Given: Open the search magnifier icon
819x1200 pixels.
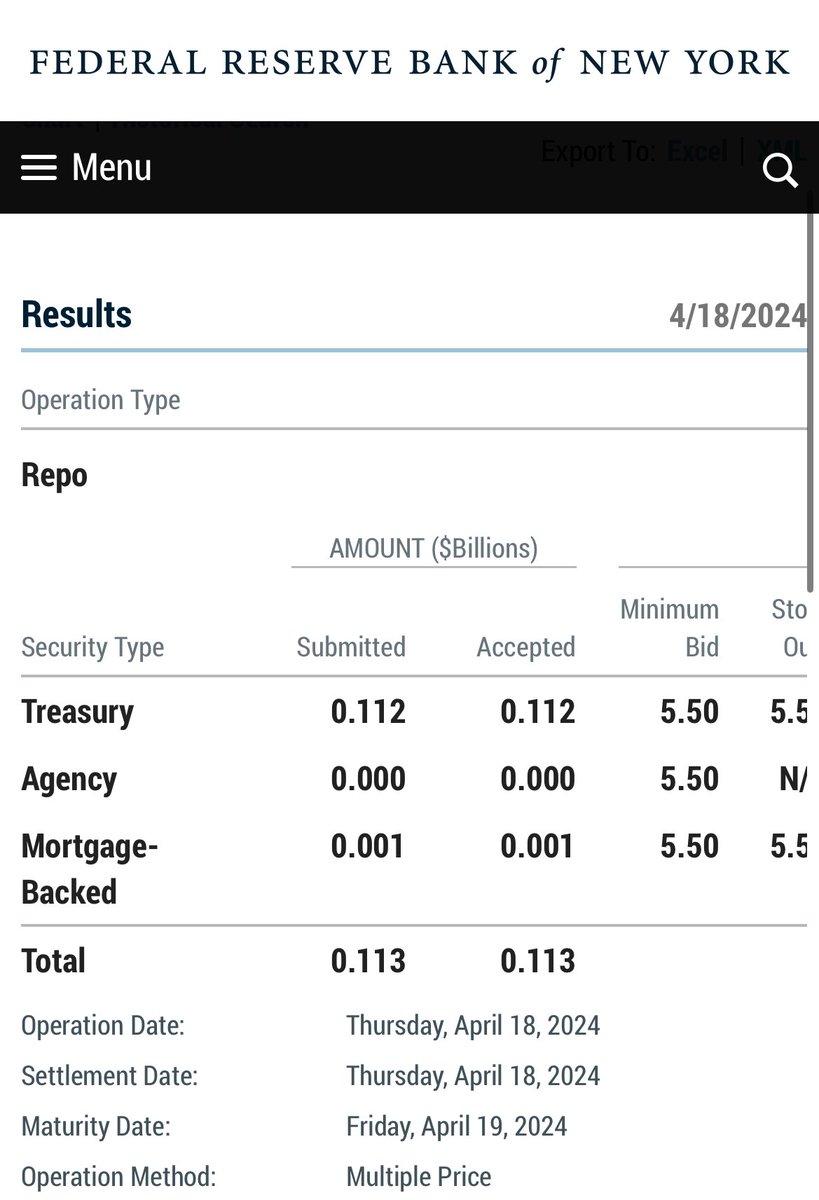Looking at the screenshot, I should click(779, 170).
